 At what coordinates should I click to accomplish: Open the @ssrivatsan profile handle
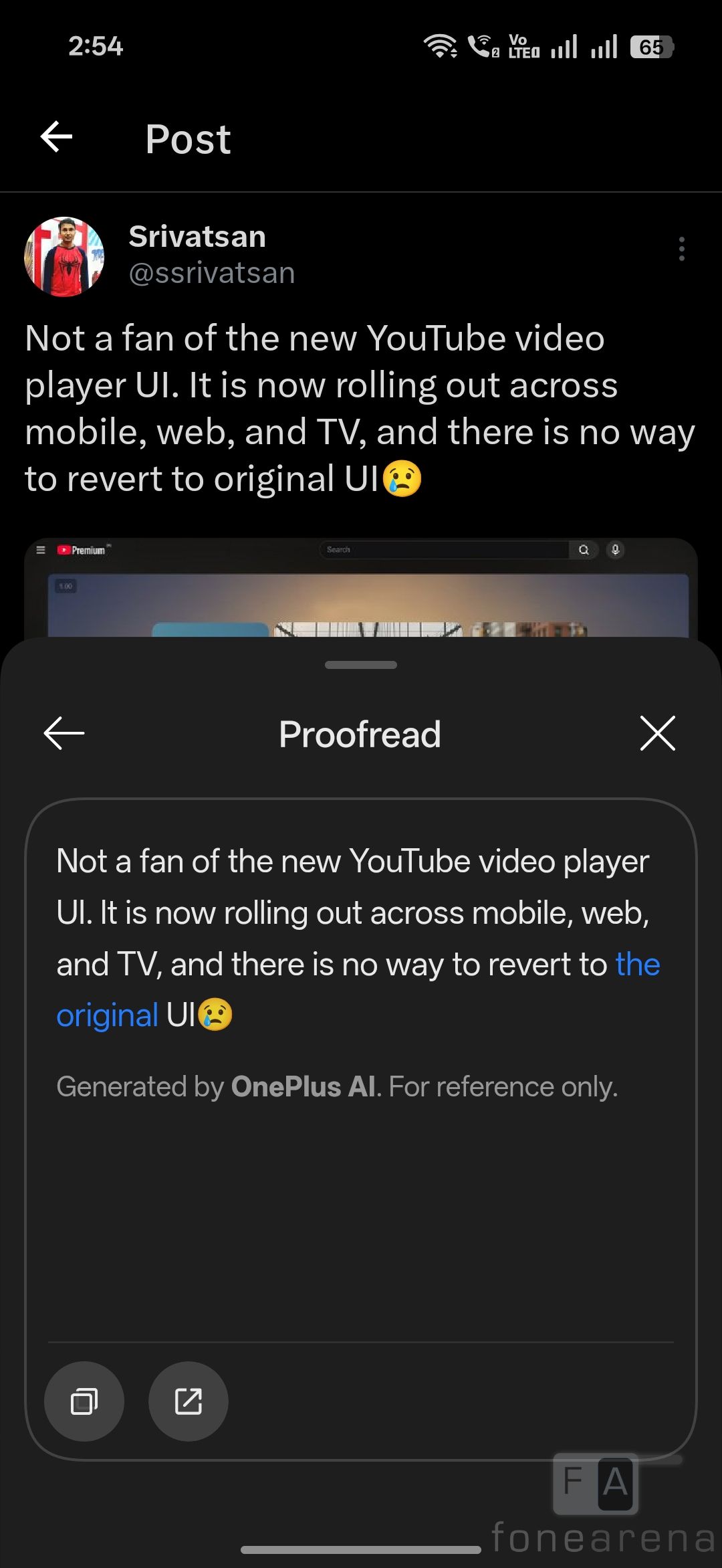point(211,274)
